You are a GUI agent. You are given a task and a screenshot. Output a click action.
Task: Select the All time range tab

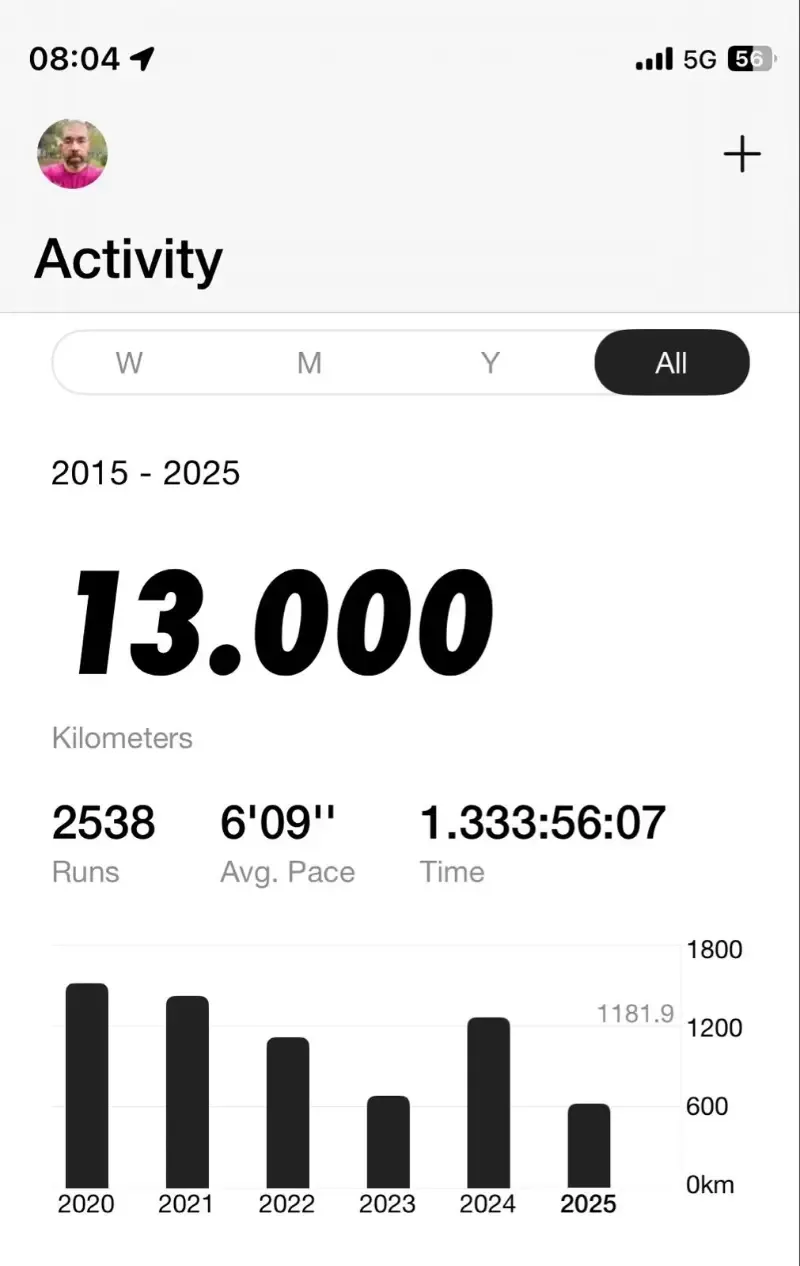671,362
